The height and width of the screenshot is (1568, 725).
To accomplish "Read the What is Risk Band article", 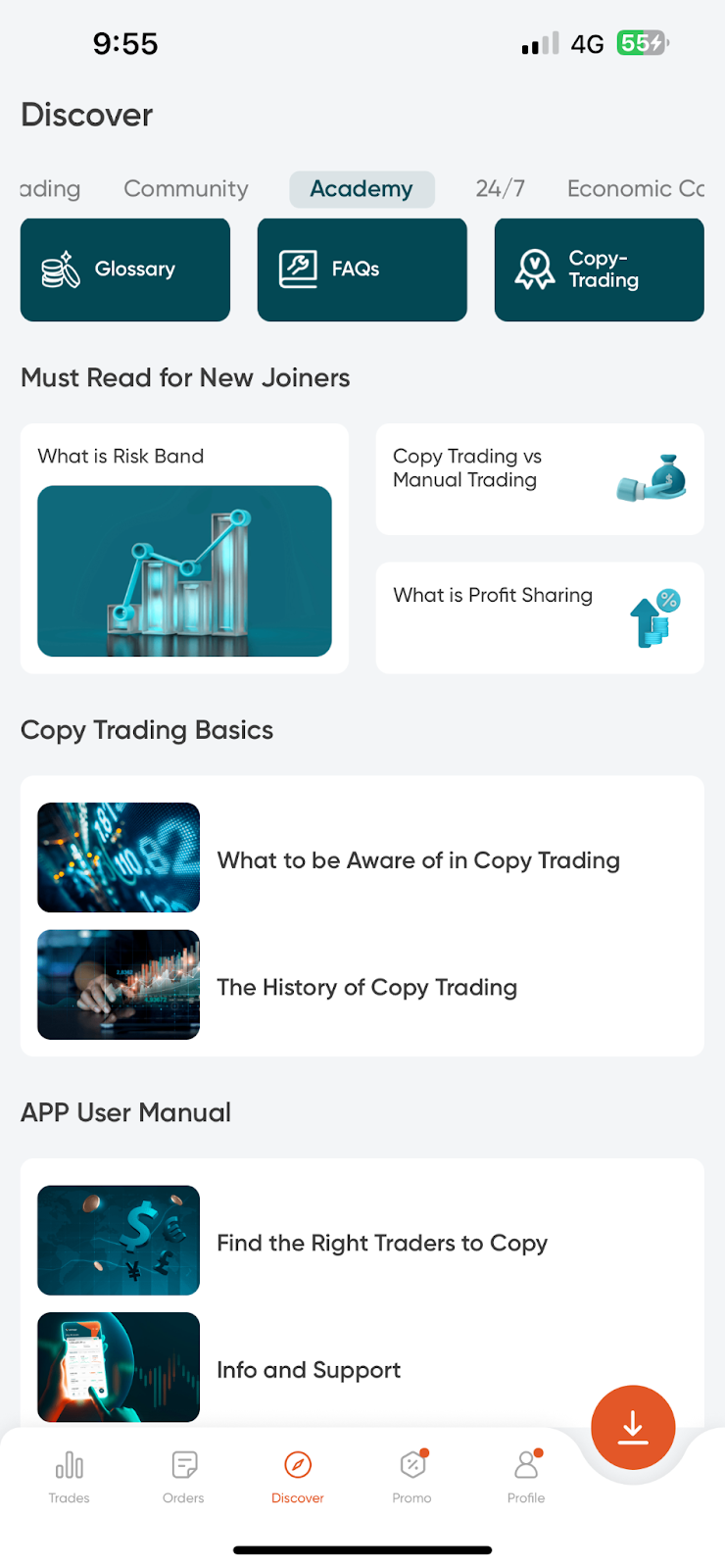I will click(x=184, y=549).
